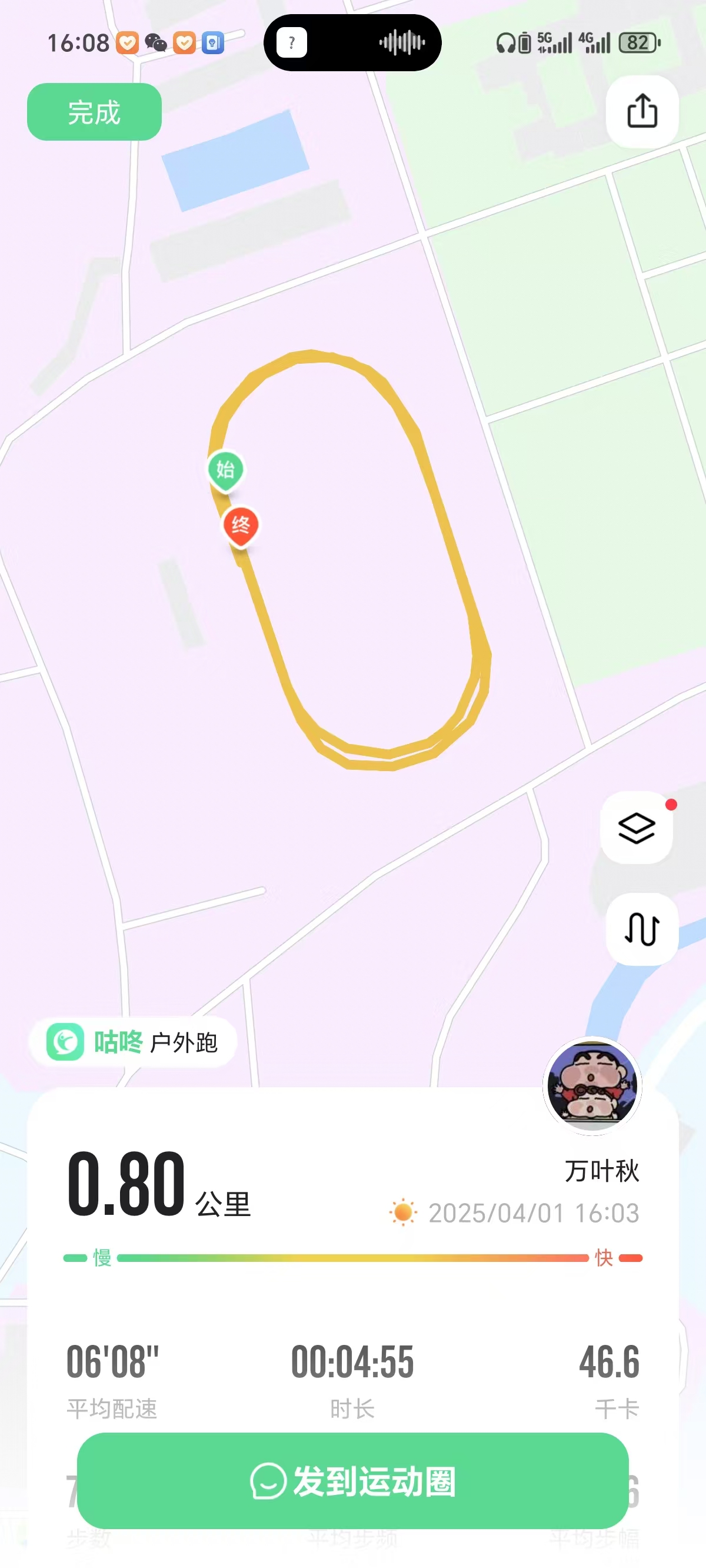Toggle the route track display icon
Screen dimensions: 706x1568
point(642,929)
